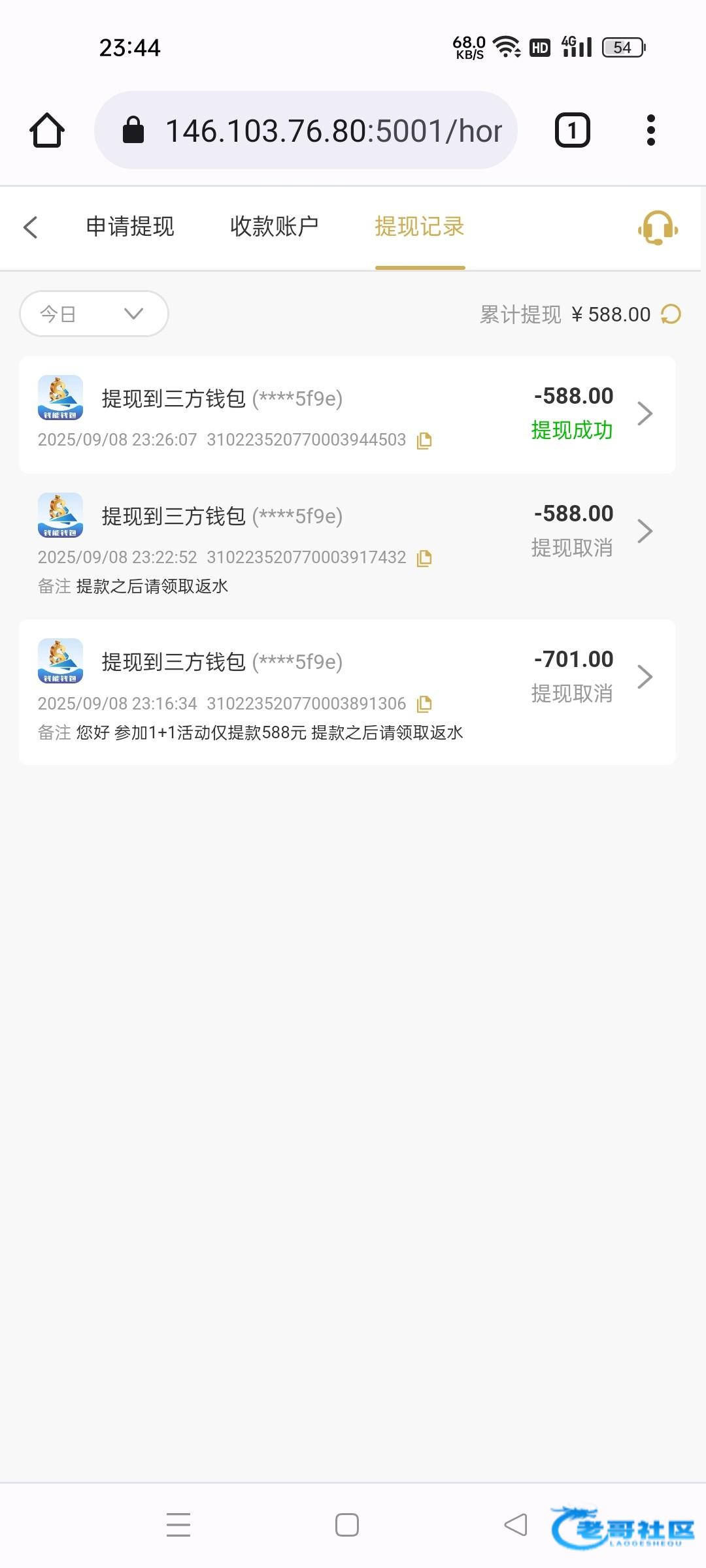Tap the system home button
The width and height of the screenshot is (706, 1568).
pyautogui.click(x=347, y=1525)
